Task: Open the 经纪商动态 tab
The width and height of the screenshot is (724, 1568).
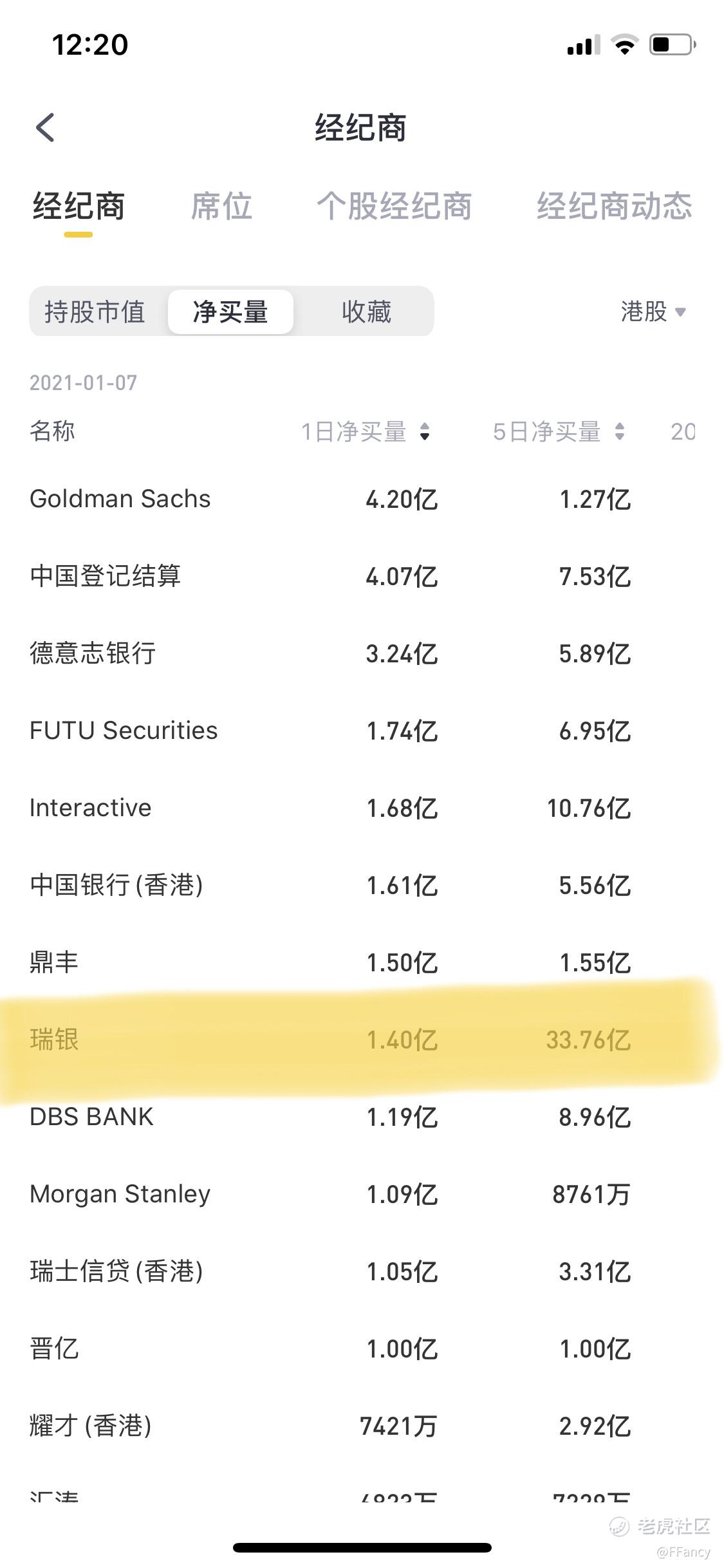Action: (615, 206)
